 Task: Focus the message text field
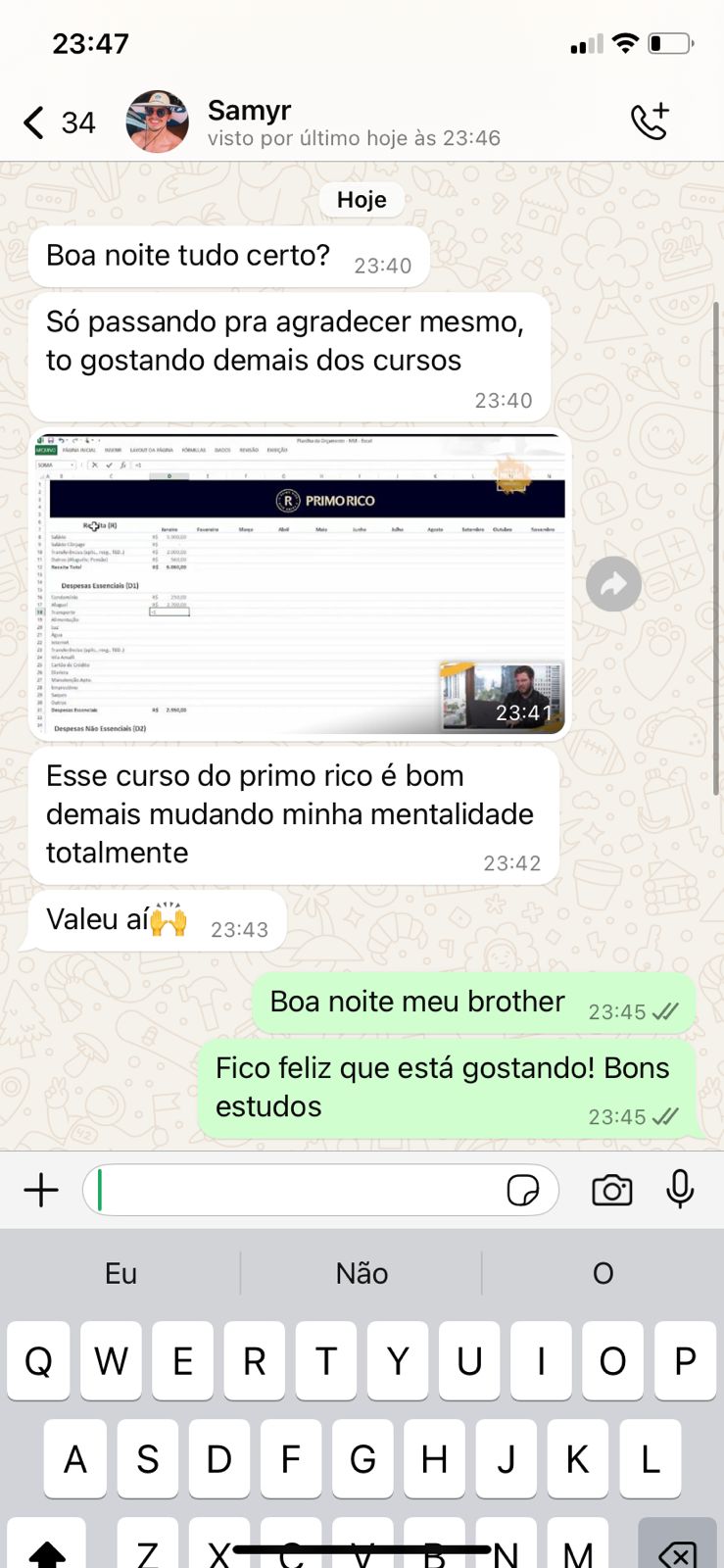coord(294,1191)
